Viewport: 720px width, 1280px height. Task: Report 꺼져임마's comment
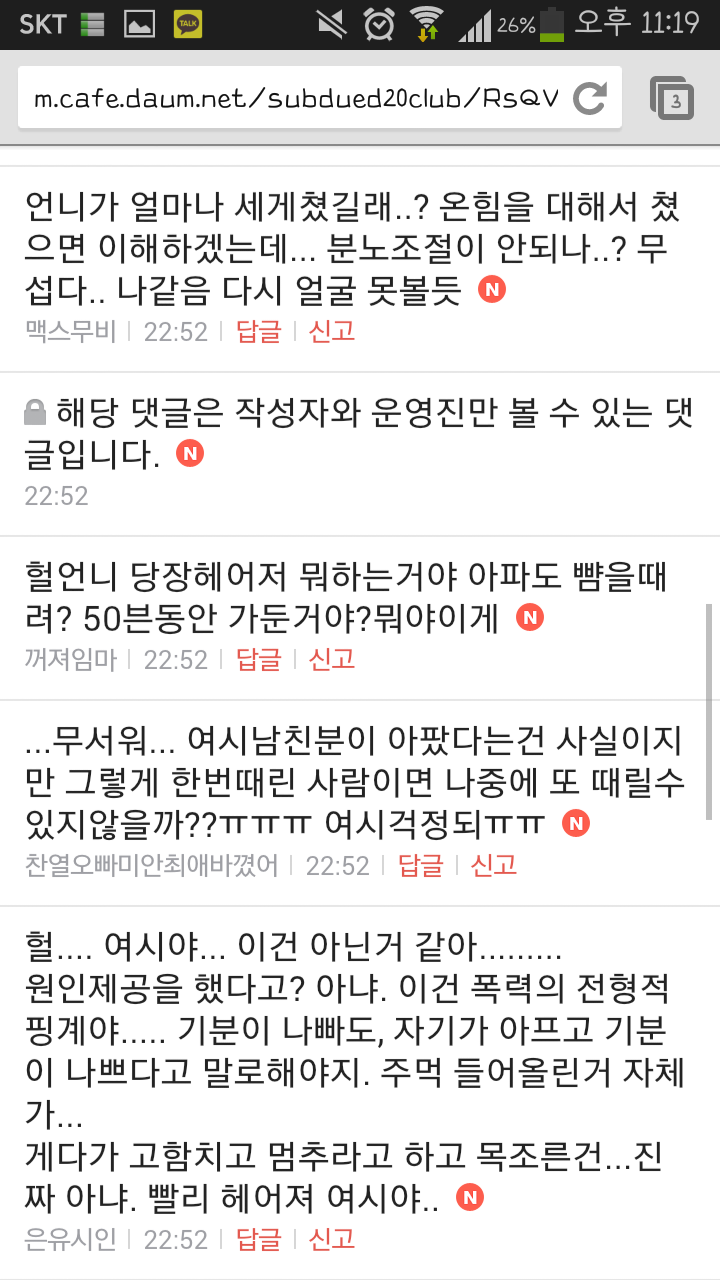pos(332,659)
